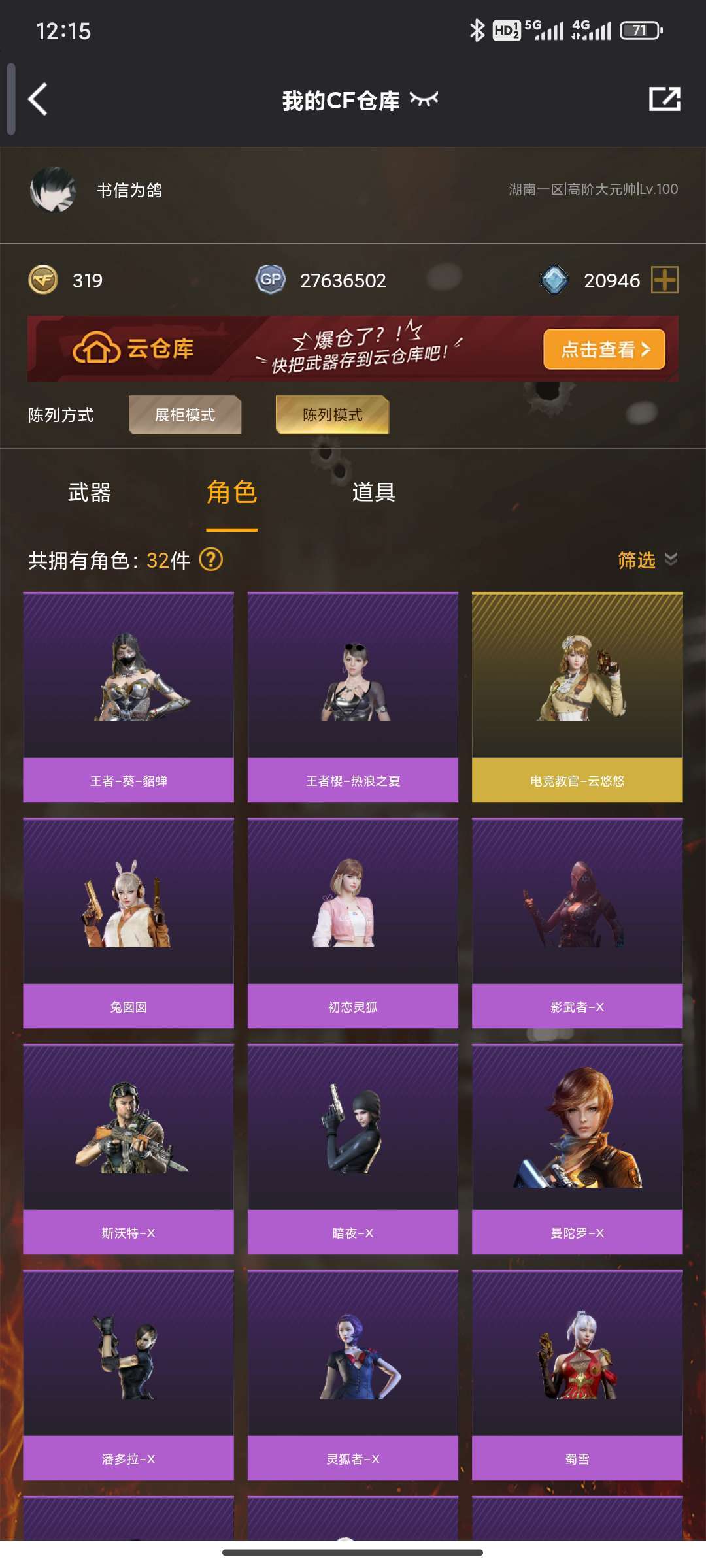
Task: Expand the 筛选 filter dropdown
Action: click(x=647, y=560)
